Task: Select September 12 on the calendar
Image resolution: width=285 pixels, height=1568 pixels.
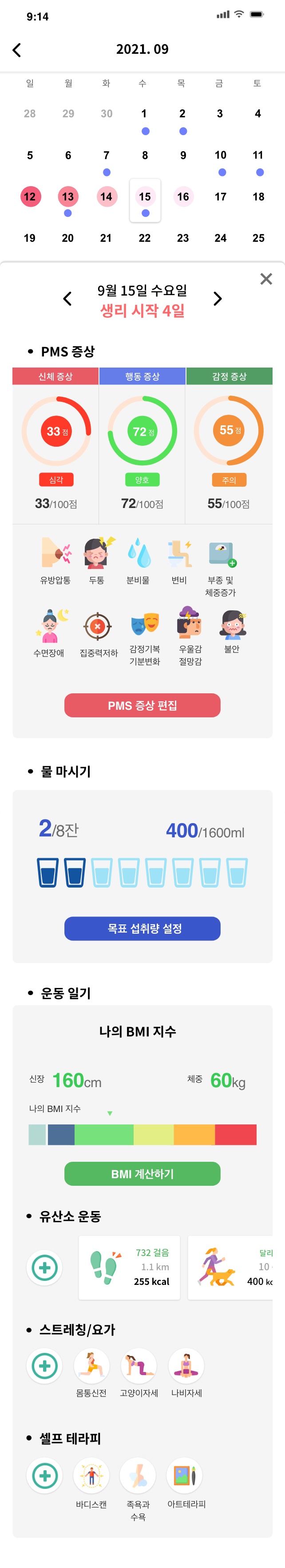Action: point(30,196)
